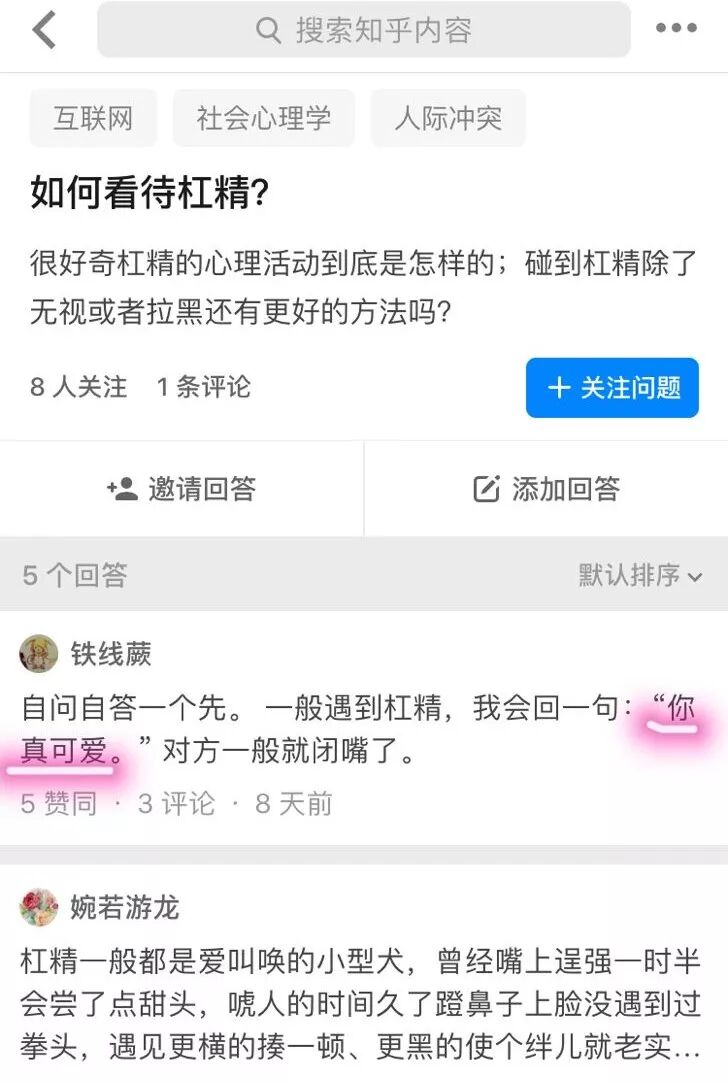View the 1 条评论 on the question
The image size is (728, 1083).
(x=204, y=387)
